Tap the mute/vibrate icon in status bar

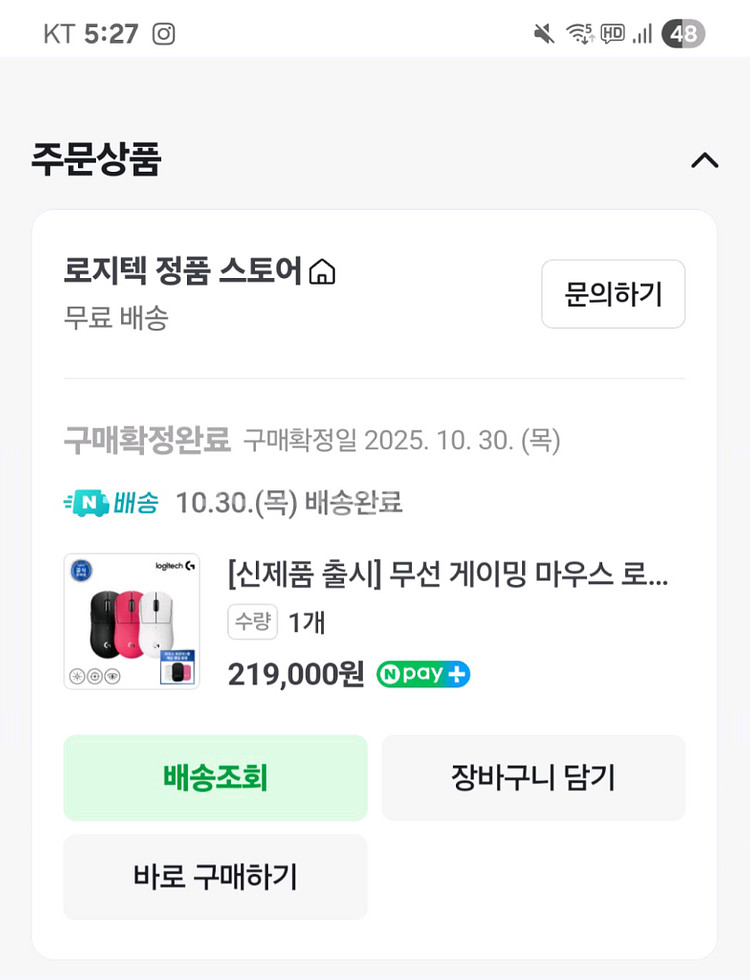point(544,33)
